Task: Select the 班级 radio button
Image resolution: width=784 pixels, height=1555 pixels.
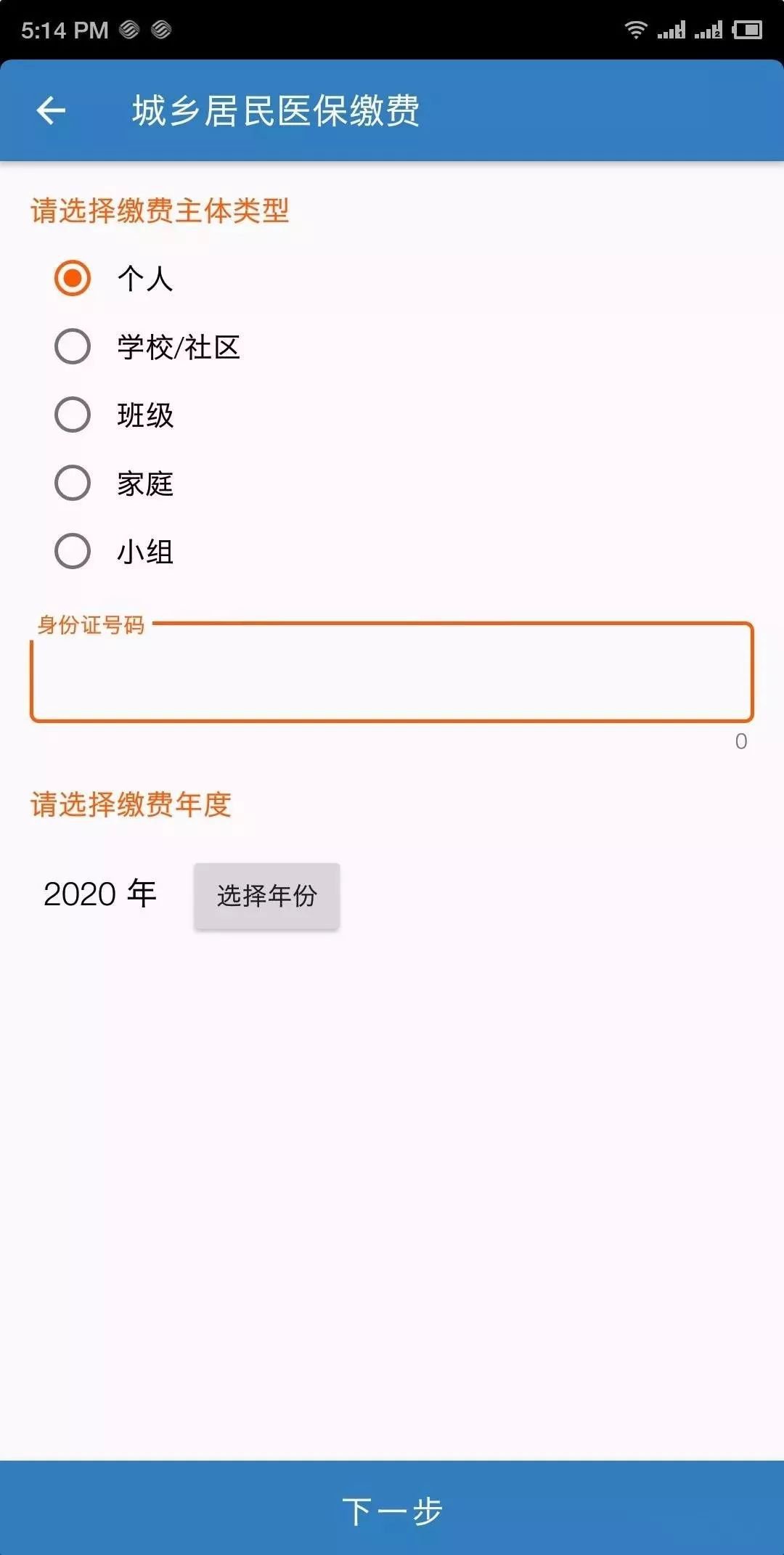Action: point(73,415)
